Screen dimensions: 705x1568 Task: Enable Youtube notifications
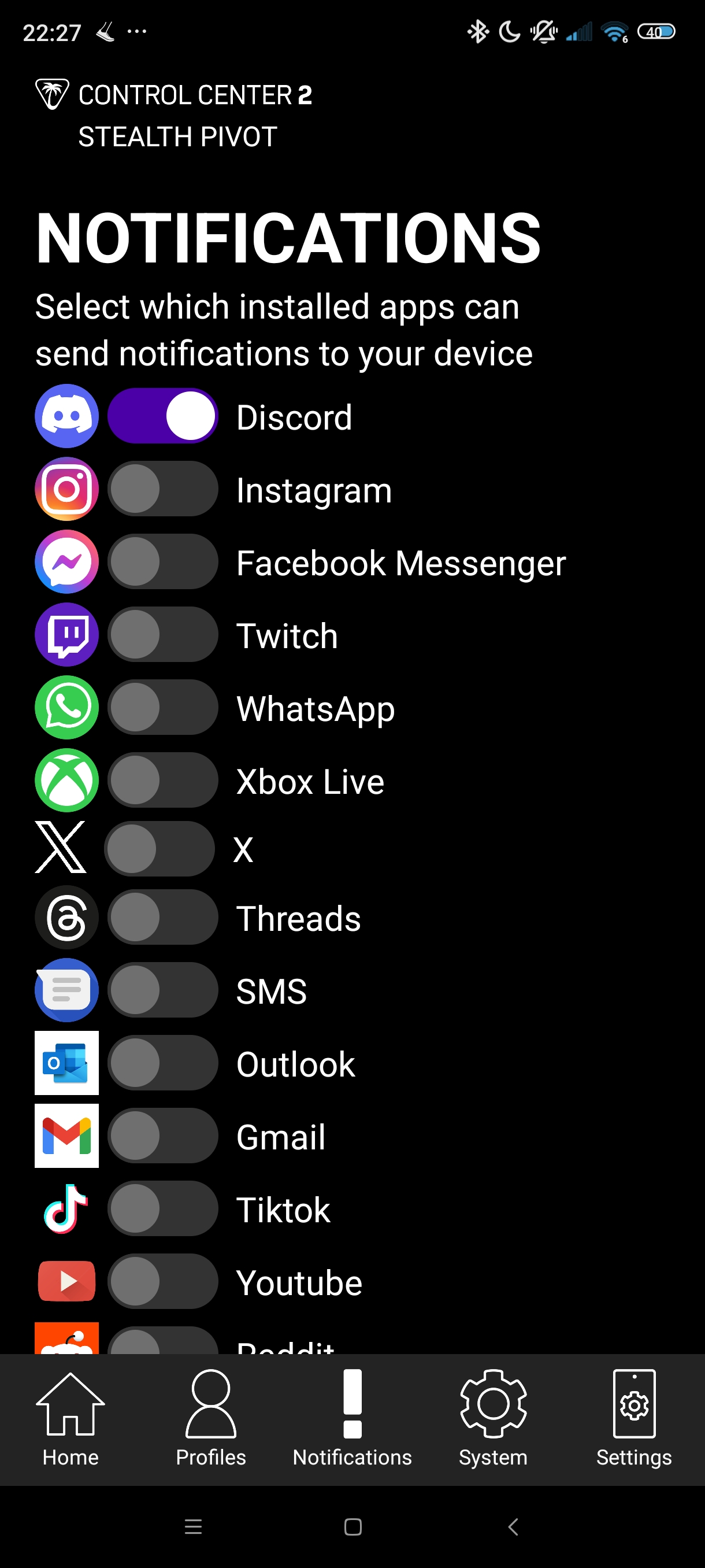point(162,1281)
